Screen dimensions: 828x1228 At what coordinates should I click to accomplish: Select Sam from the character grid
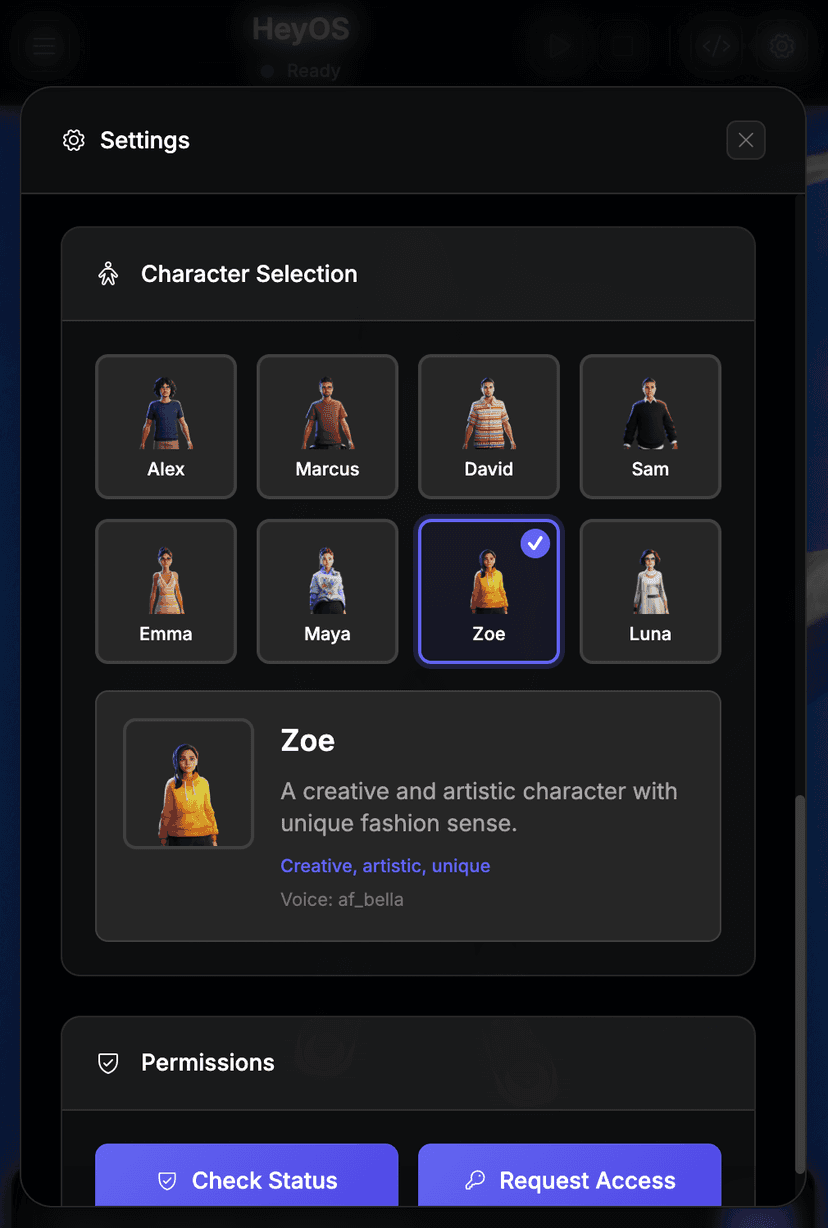point(650,426)
